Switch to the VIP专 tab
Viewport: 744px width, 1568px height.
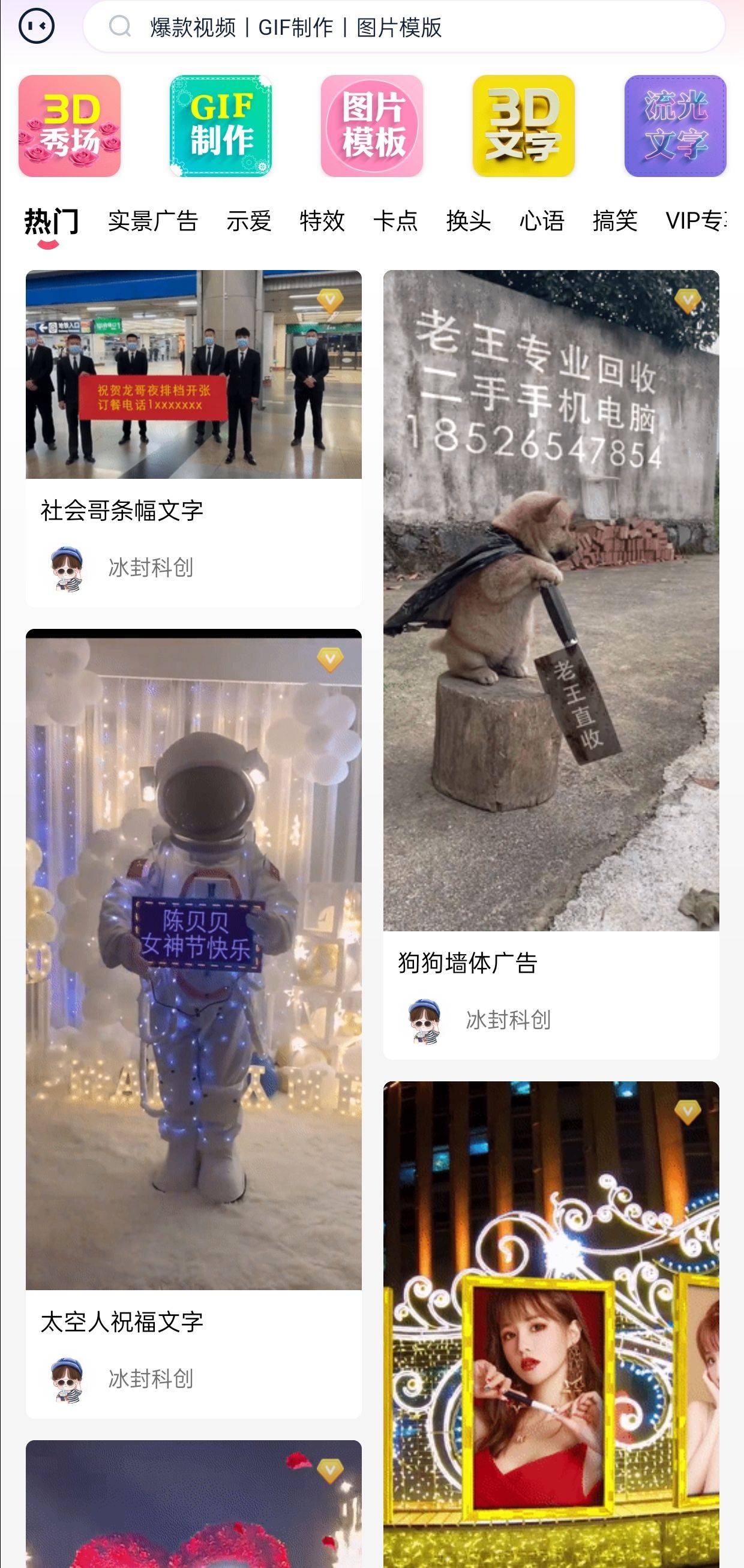[x=695, y=221]
